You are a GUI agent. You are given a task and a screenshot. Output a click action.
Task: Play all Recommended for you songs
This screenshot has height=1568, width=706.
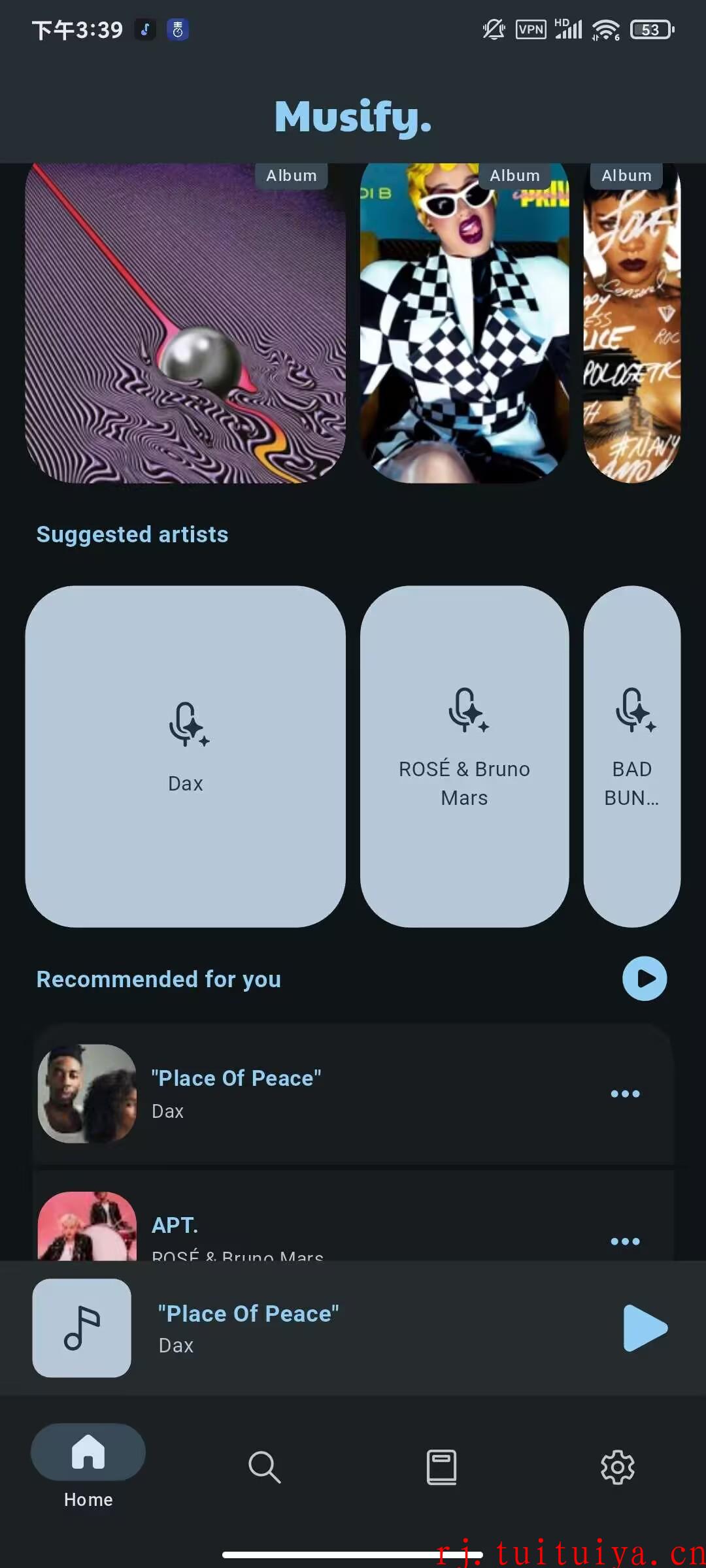[645, 978]
